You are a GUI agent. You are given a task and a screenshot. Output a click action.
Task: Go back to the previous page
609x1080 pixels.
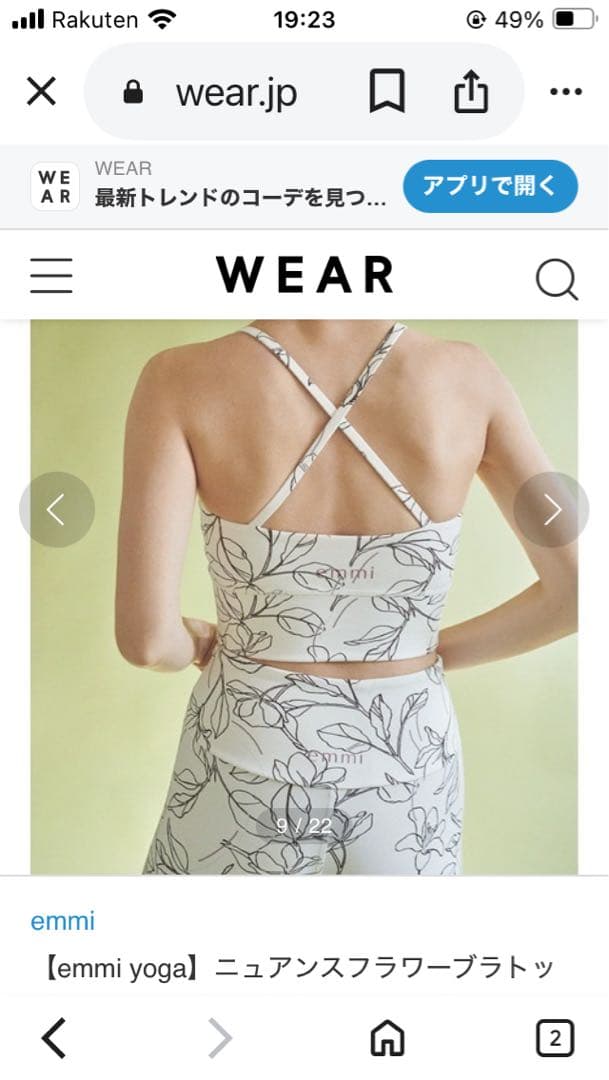[55, 1038]
